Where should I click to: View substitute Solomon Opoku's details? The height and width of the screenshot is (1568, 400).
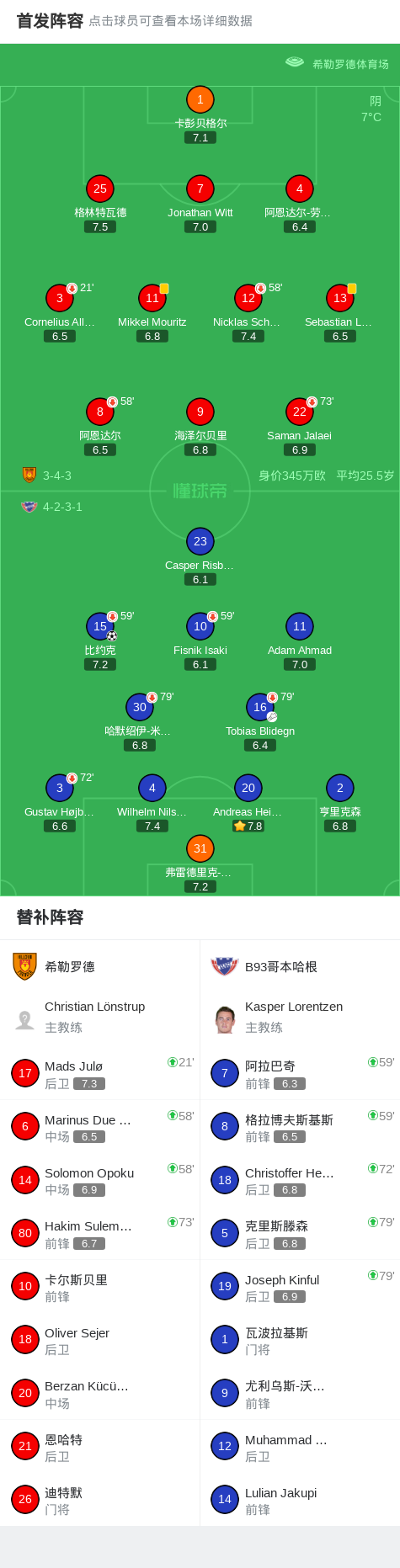100,1180
